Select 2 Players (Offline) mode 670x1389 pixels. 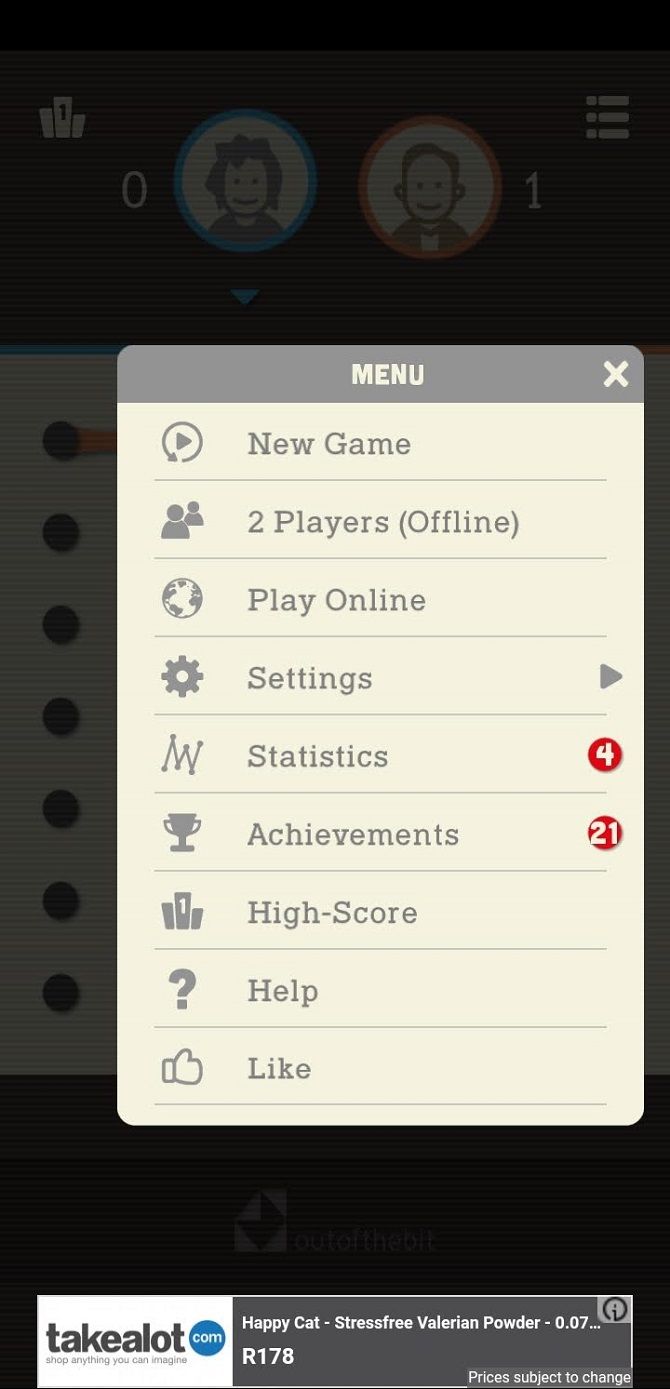click(x=382, y=521)
